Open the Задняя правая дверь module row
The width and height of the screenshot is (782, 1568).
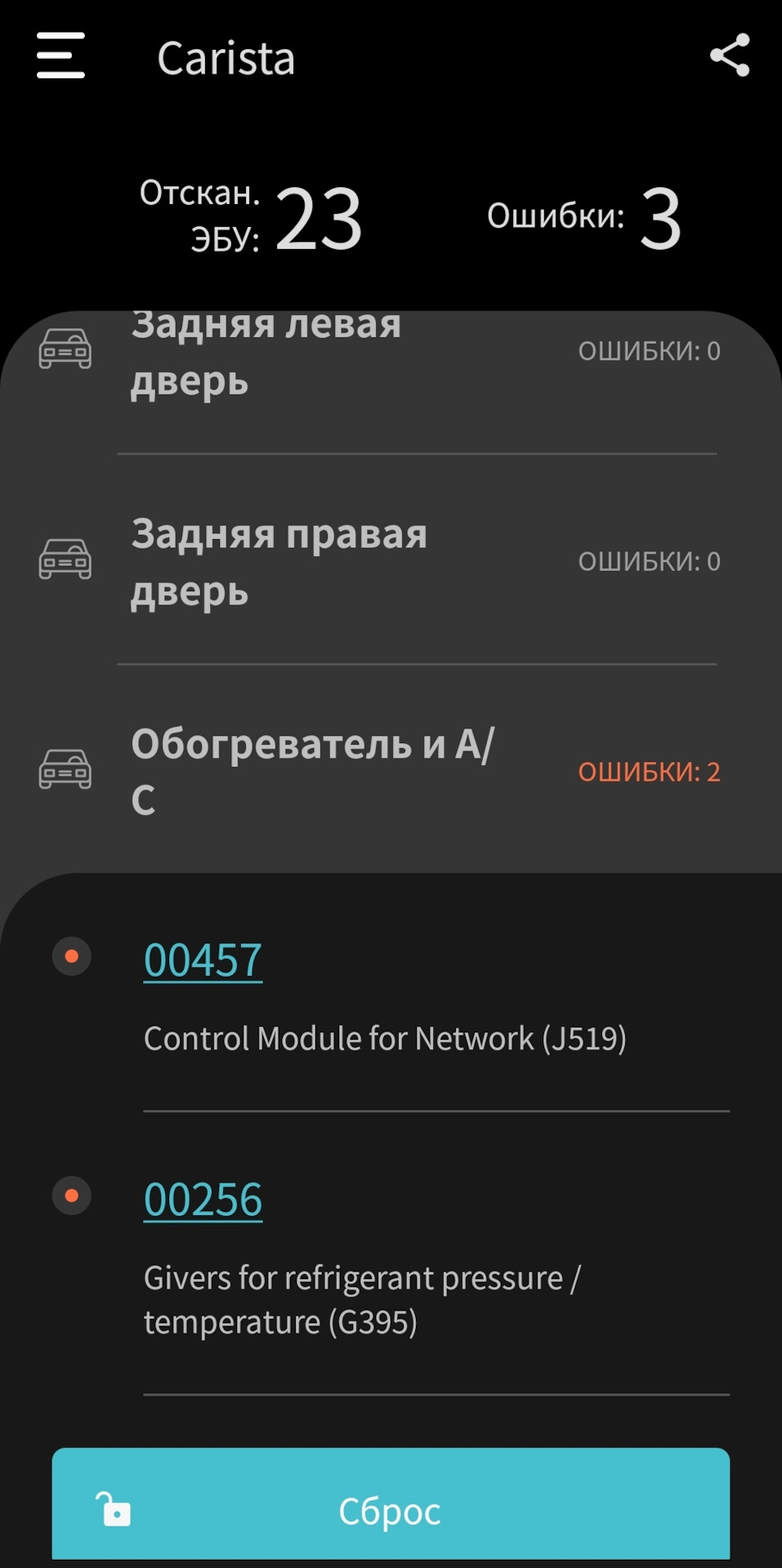pyautogui.click(x=391, y=562)
